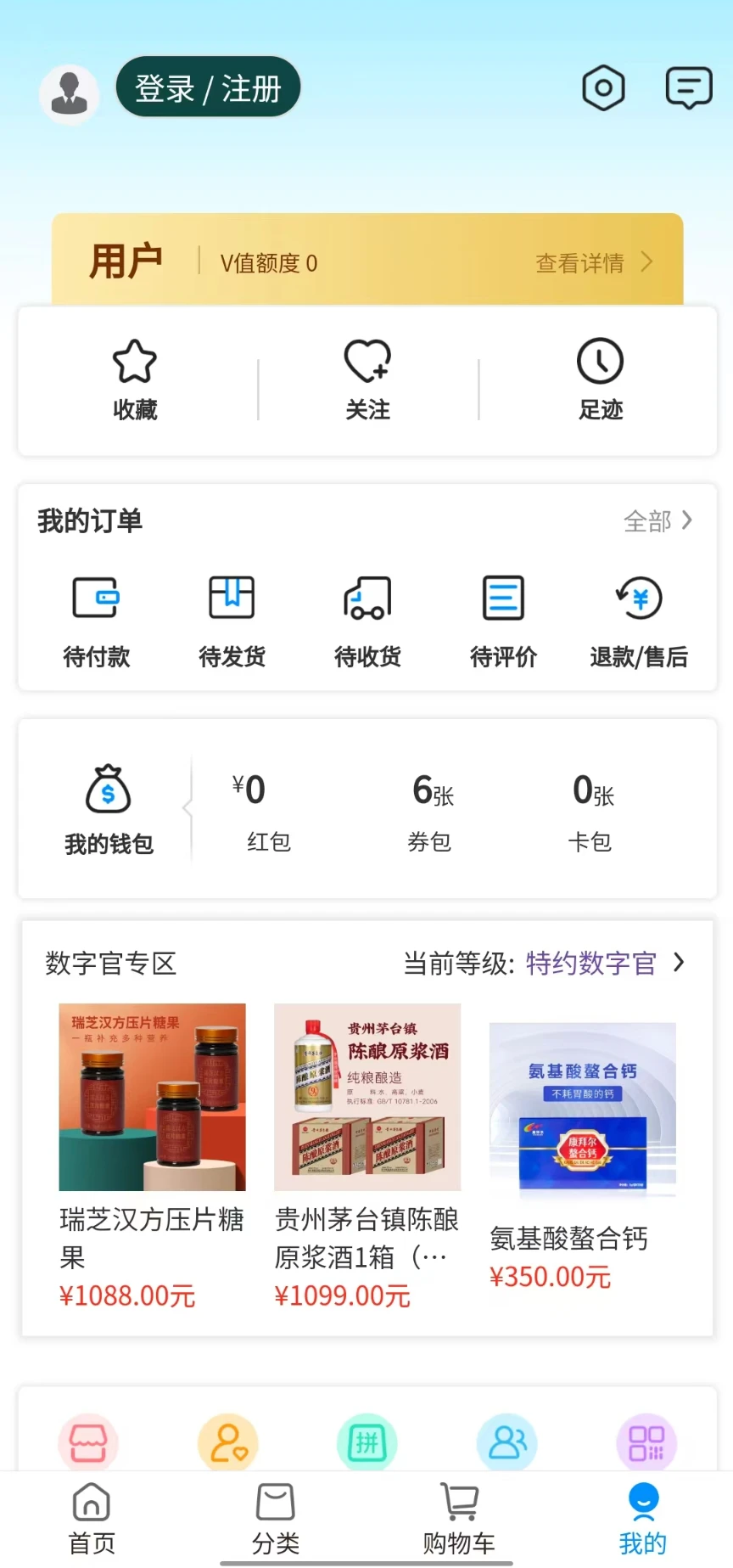Open the purple QR code icon

coord(646,1442)
